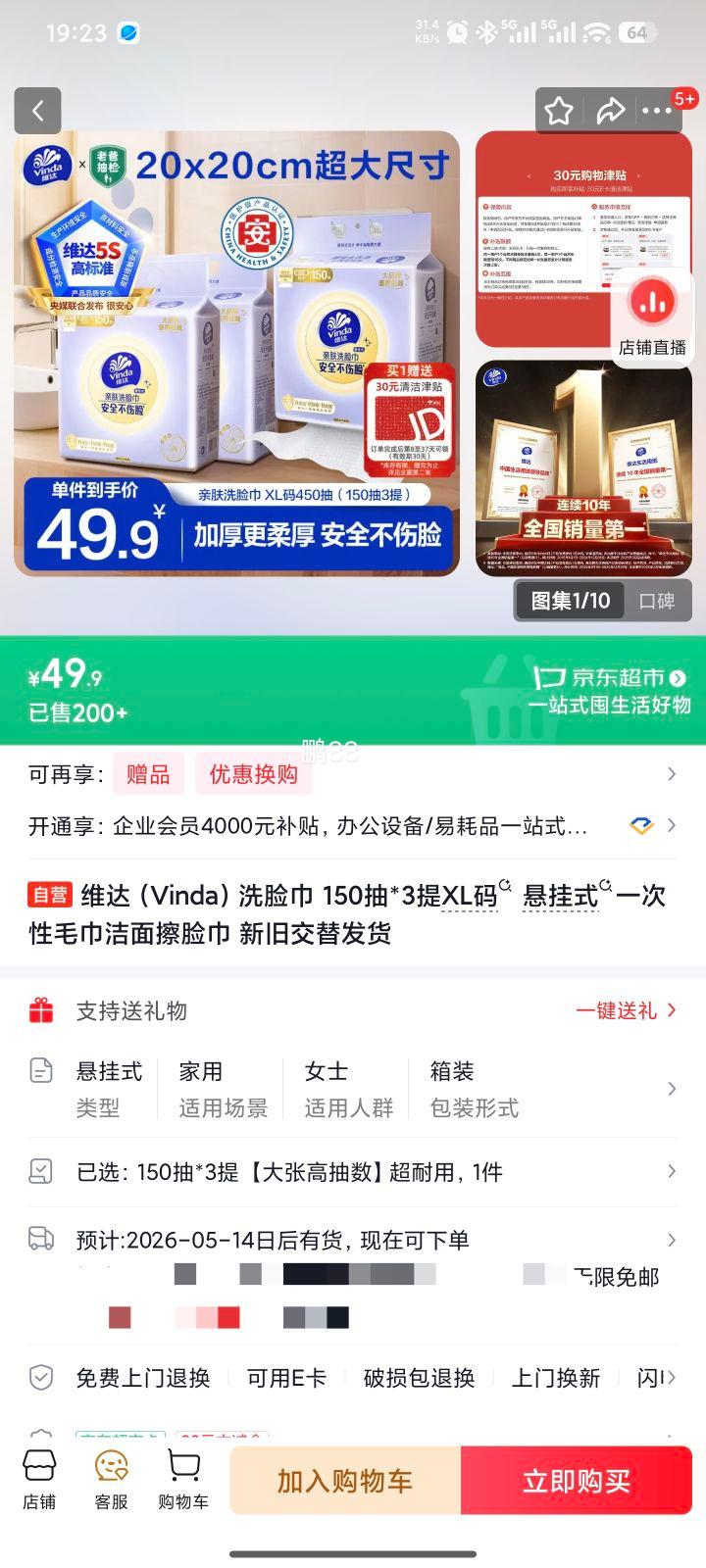This screenshot has height=1568, width=706.
Task: Open the 免费上门退换 service guarantees row
Action: (x=353, y=1378)
